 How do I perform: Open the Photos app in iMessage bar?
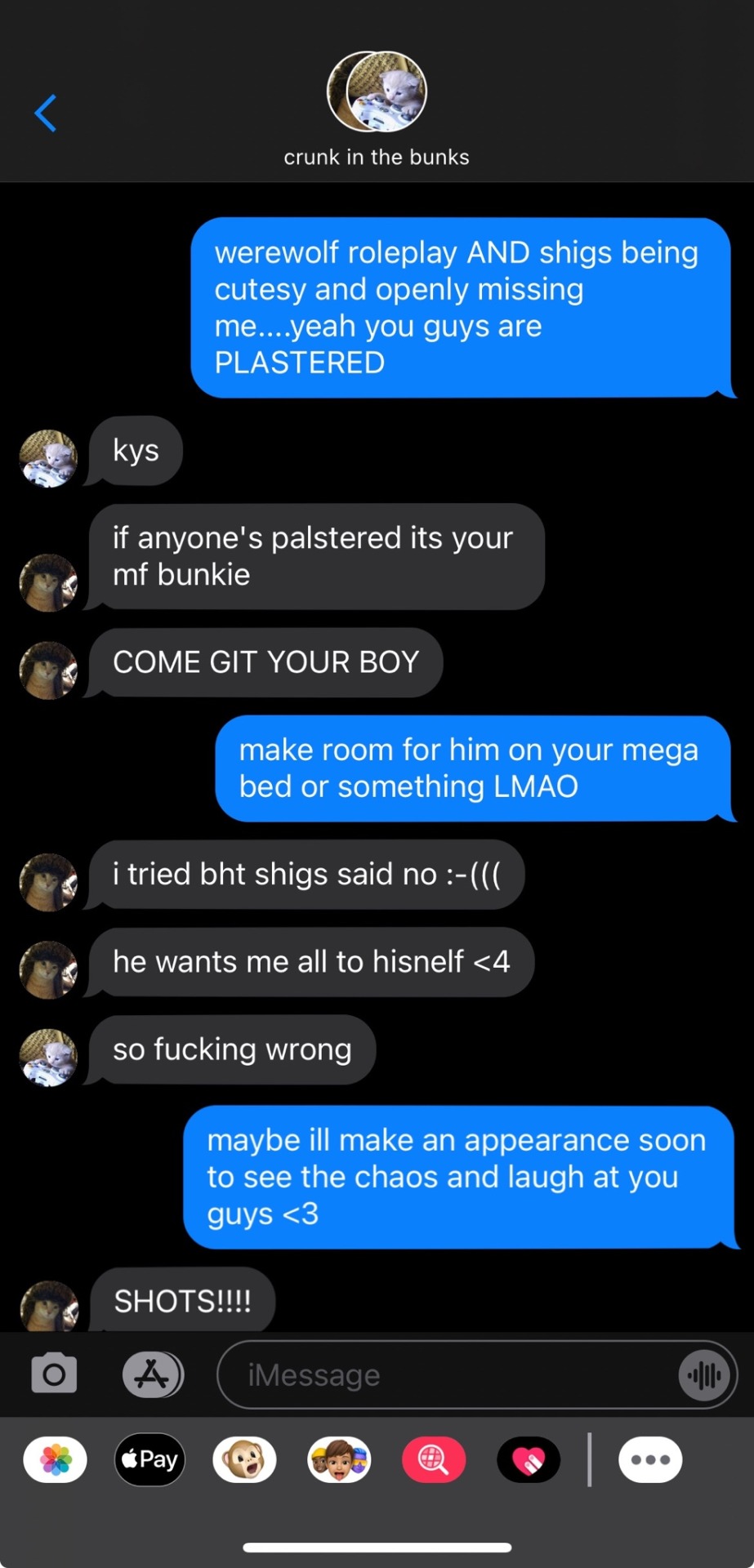[x=55, y=1459]
